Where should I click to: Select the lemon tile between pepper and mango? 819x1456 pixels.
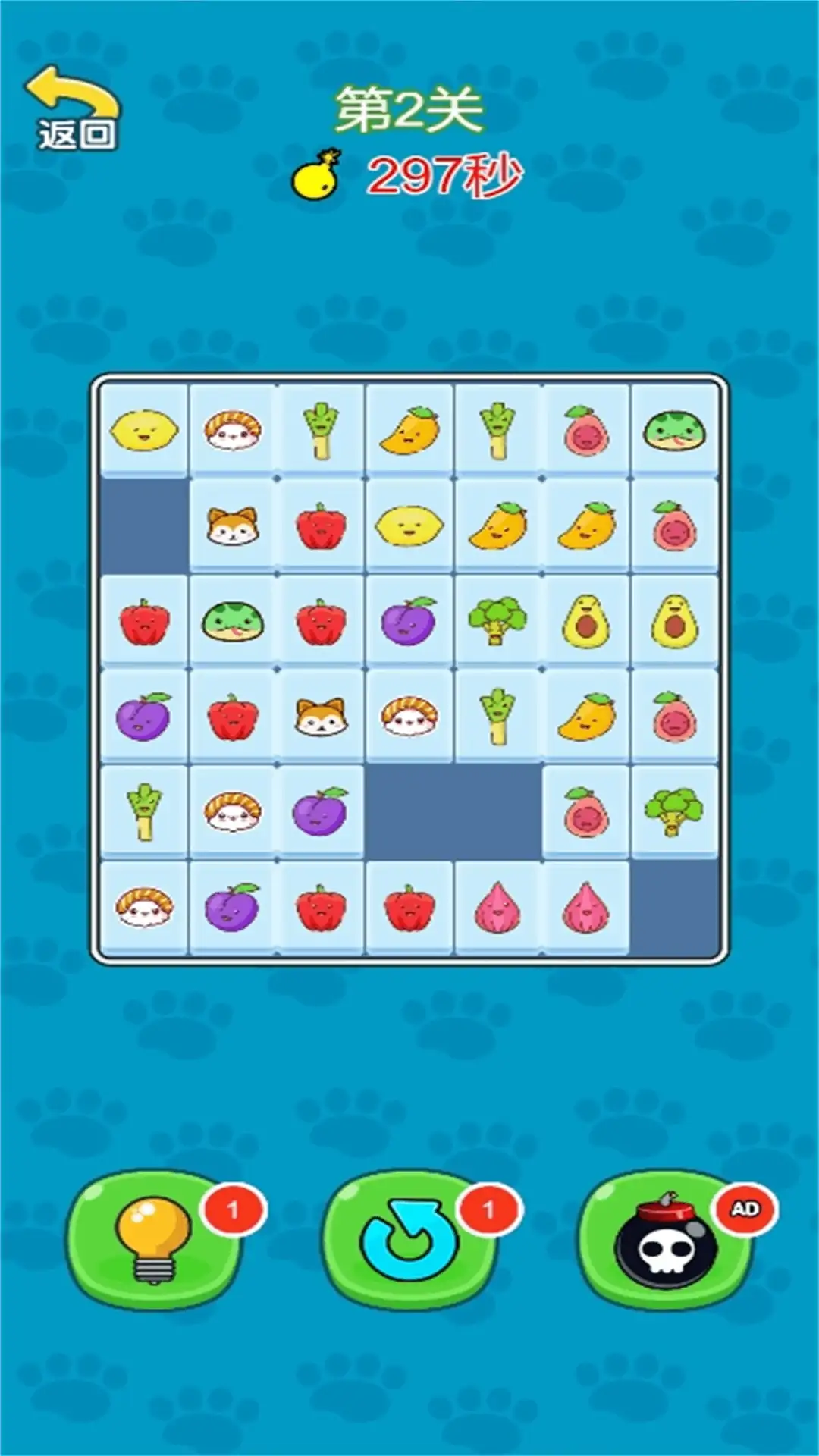(409, 526)
